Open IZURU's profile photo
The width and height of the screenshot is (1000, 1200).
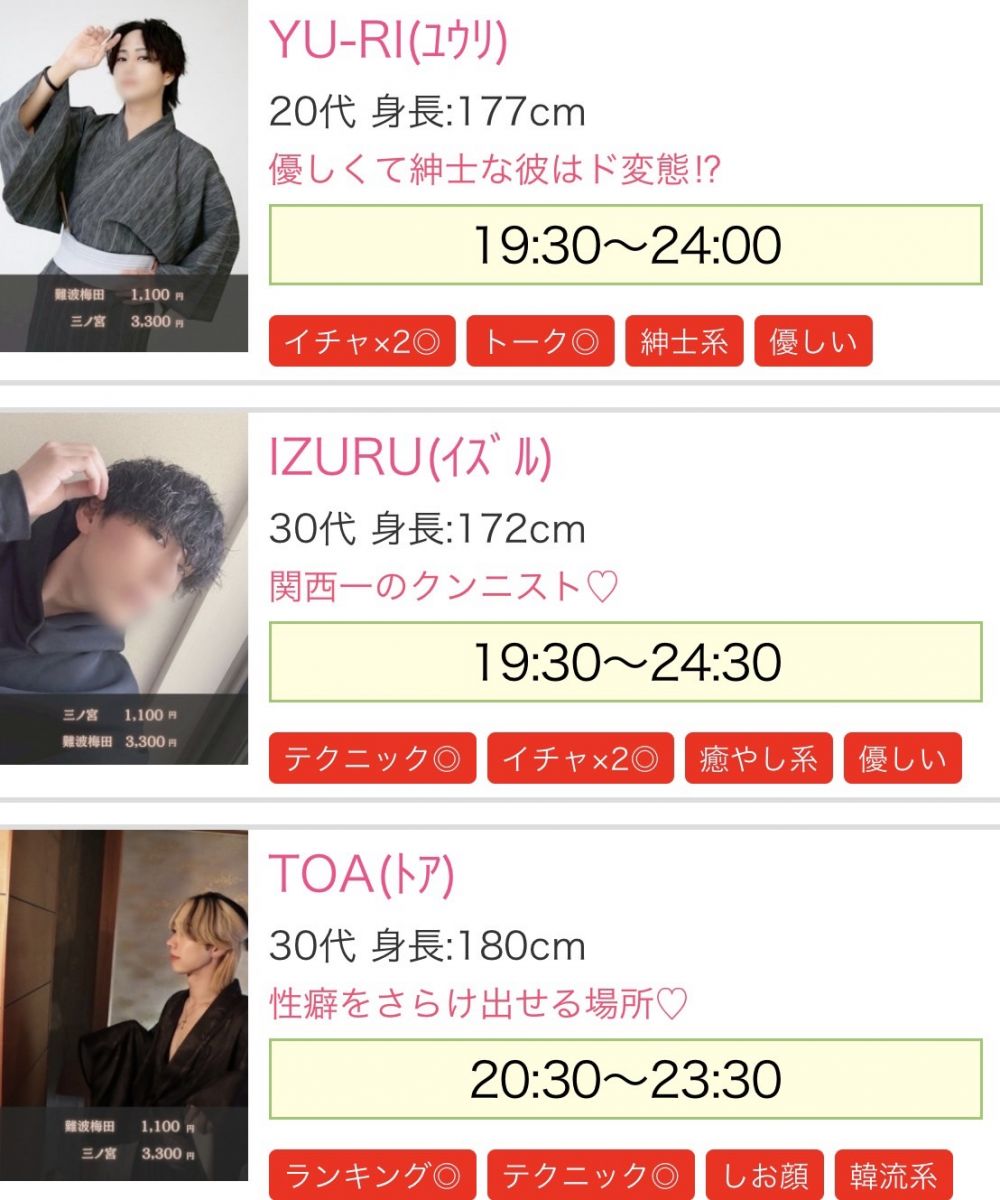(x=123, y=588)
